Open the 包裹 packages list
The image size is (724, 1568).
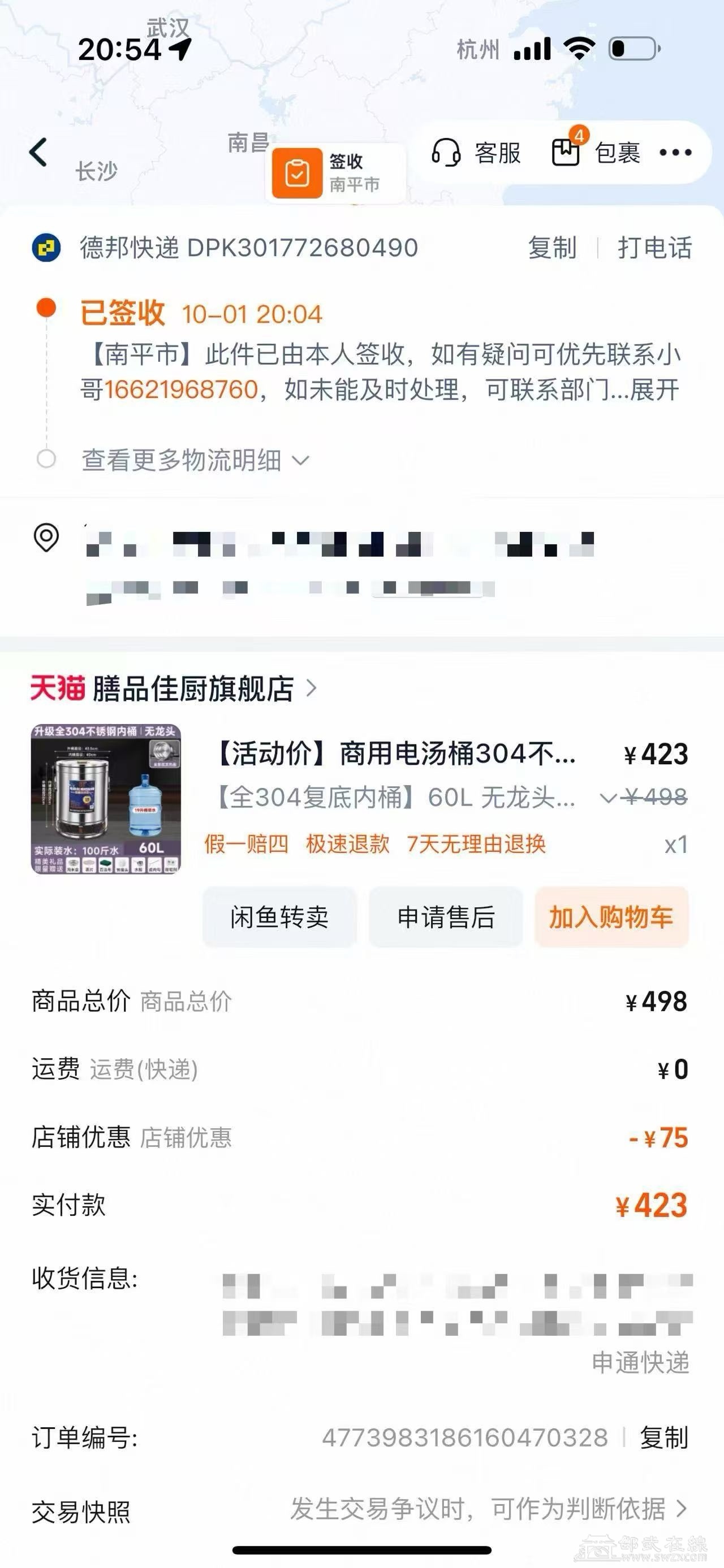(x=596, y=153)
